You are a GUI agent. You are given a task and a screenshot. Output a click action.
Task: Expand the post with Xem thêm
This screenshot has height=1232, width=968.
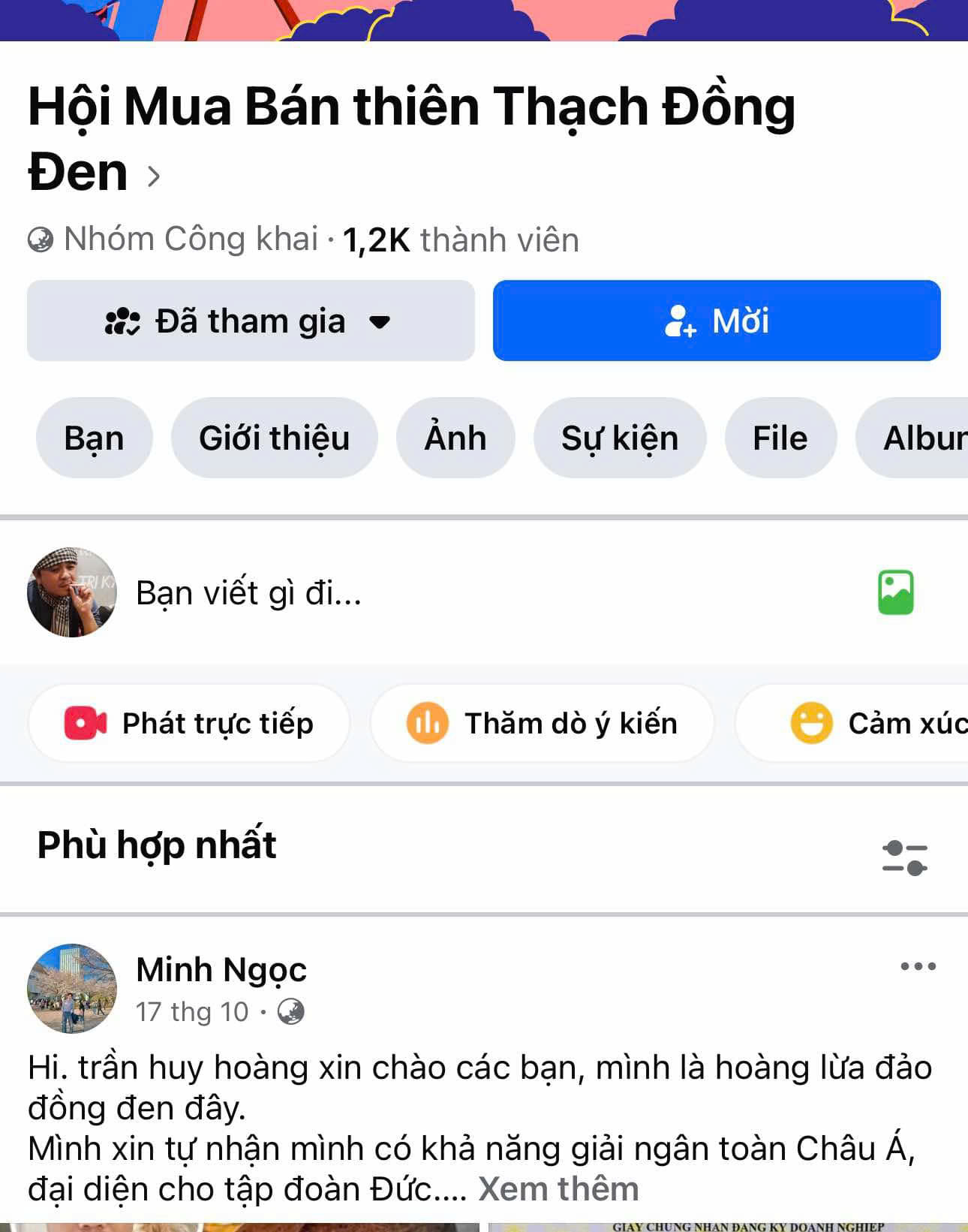pyautogui.click(x=558, y=1189)
